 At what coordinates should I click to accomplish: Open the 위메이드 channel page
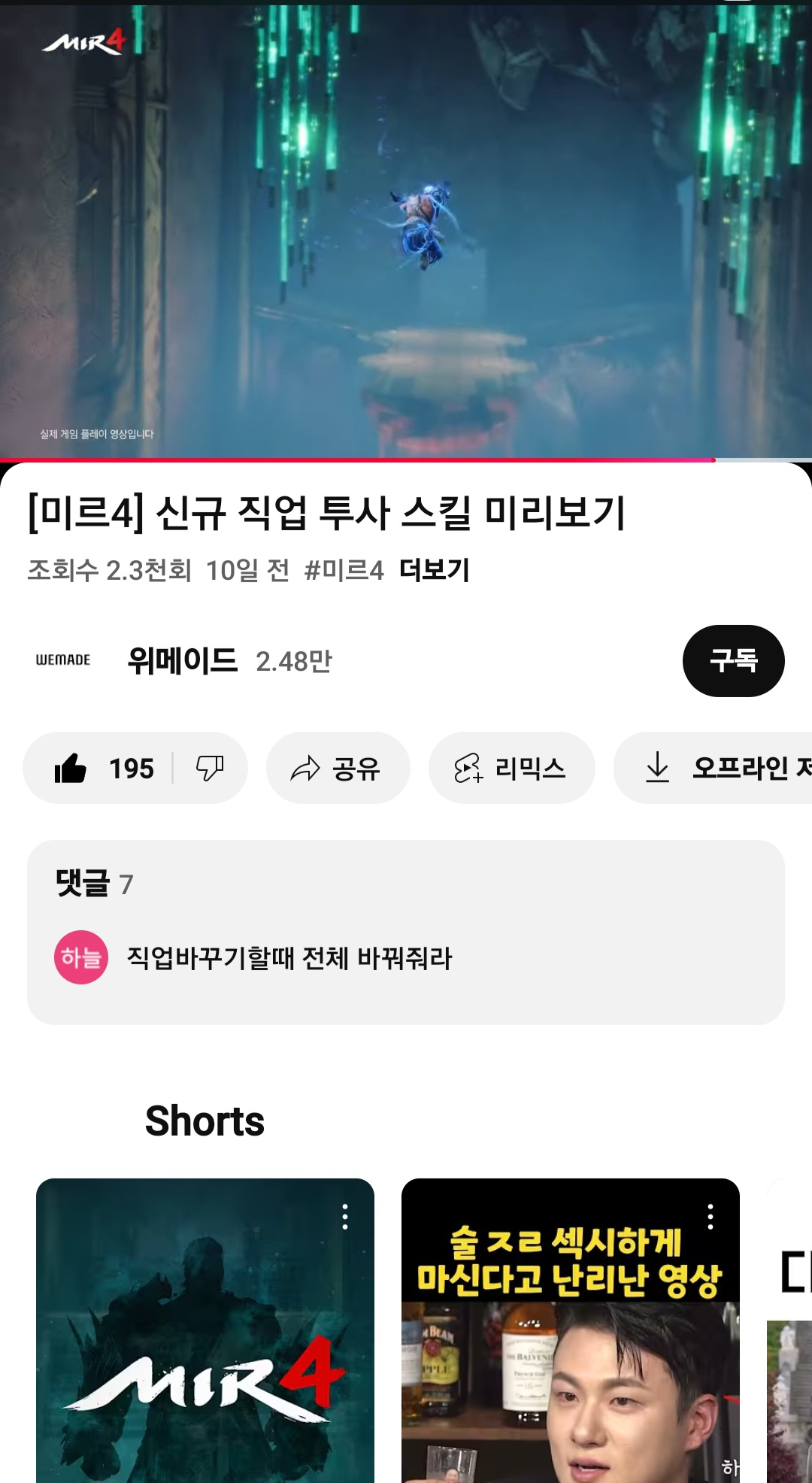pyautogui.click(x=182, y=661)
